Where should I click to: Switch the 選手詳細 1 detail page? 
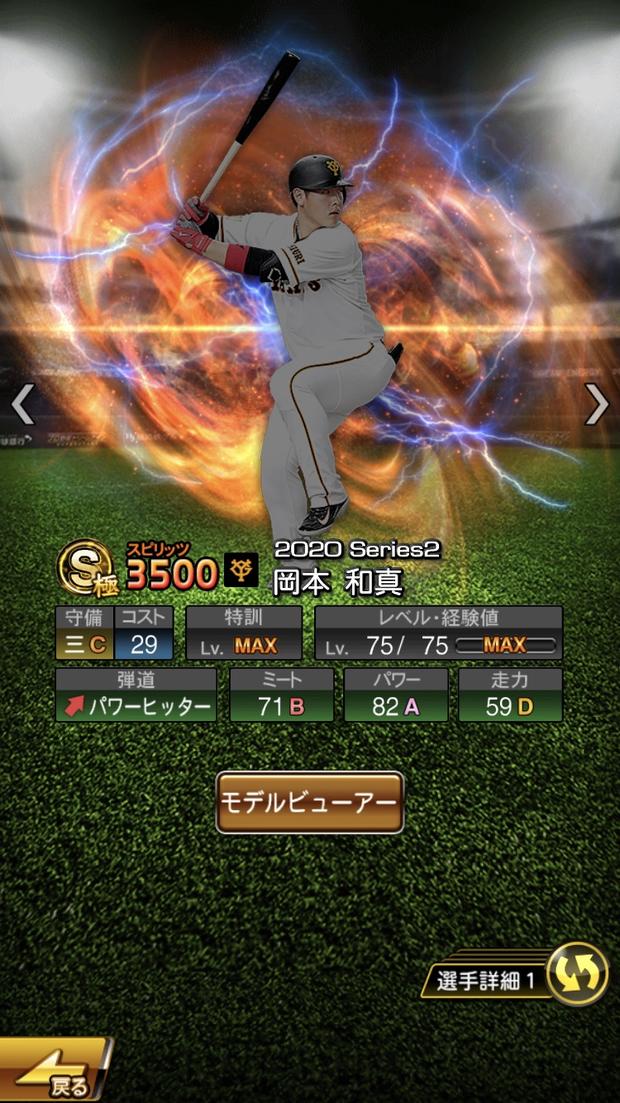(578, 975)
